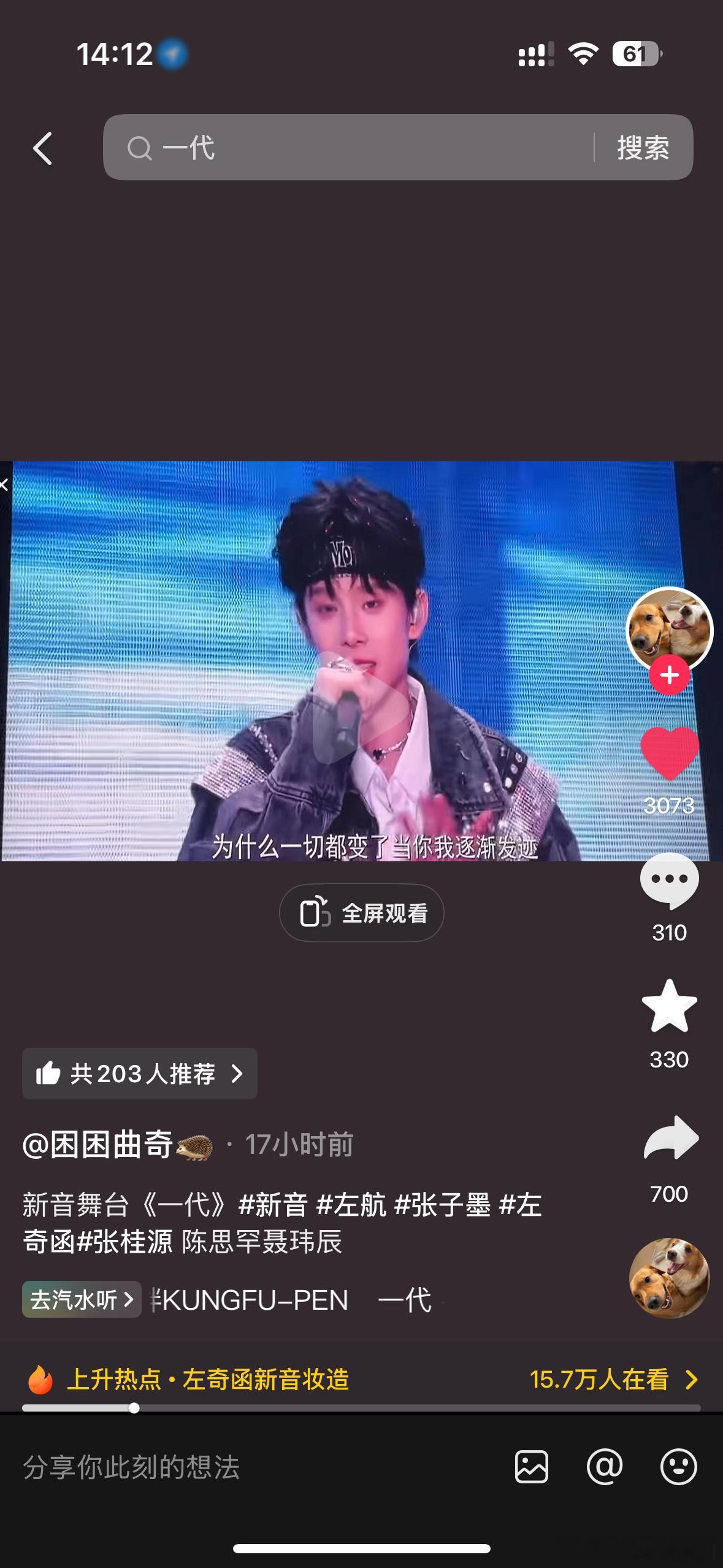
Task: Share the video using the arrow icon
Action: [670, 1139]
